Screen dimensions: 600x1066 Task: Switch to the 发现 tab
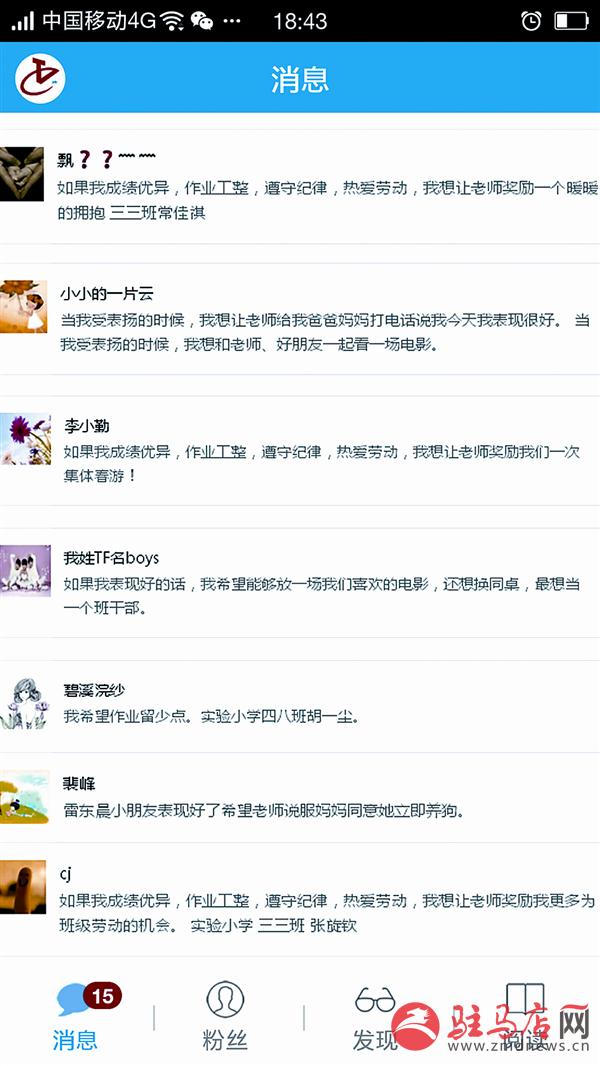click(375, 1015)
